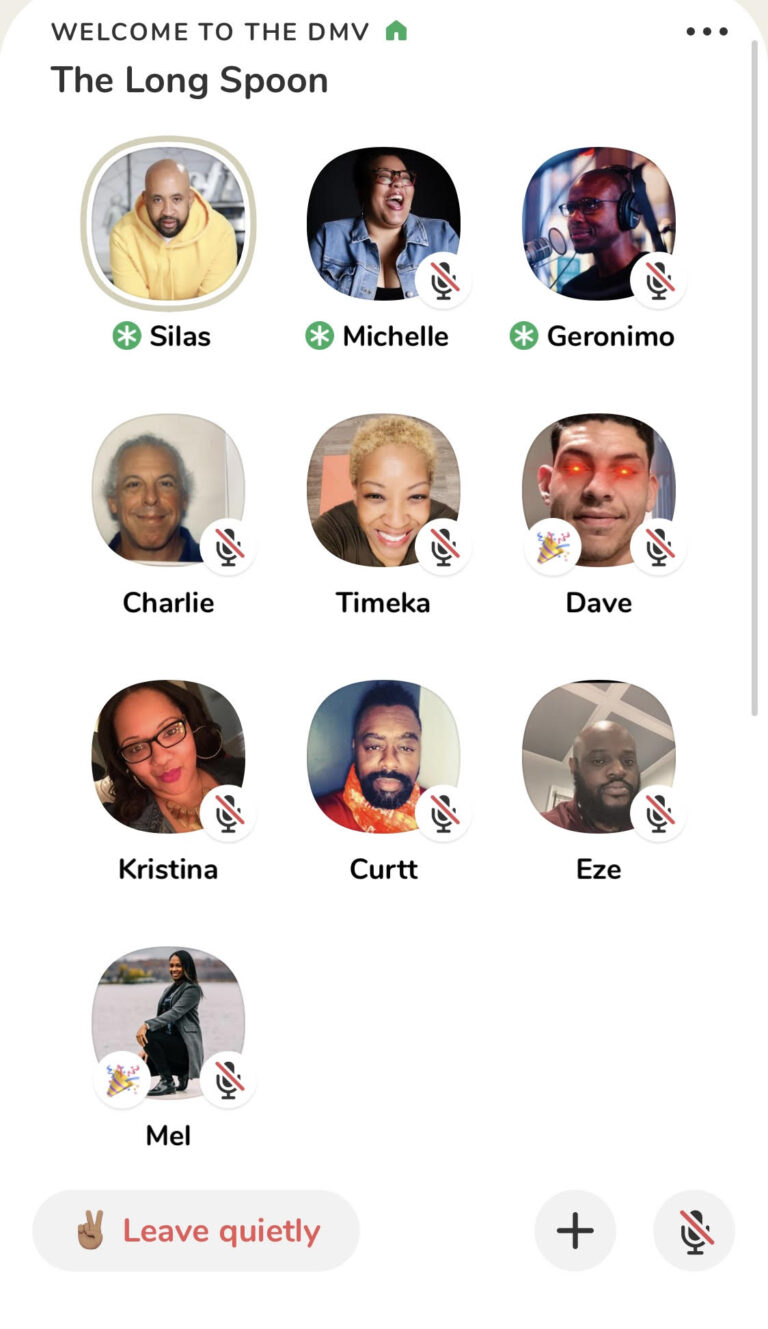Tap the plus button to add people
The height and width of the screenshot is (1329, 768).
(x=575, y=1230)
